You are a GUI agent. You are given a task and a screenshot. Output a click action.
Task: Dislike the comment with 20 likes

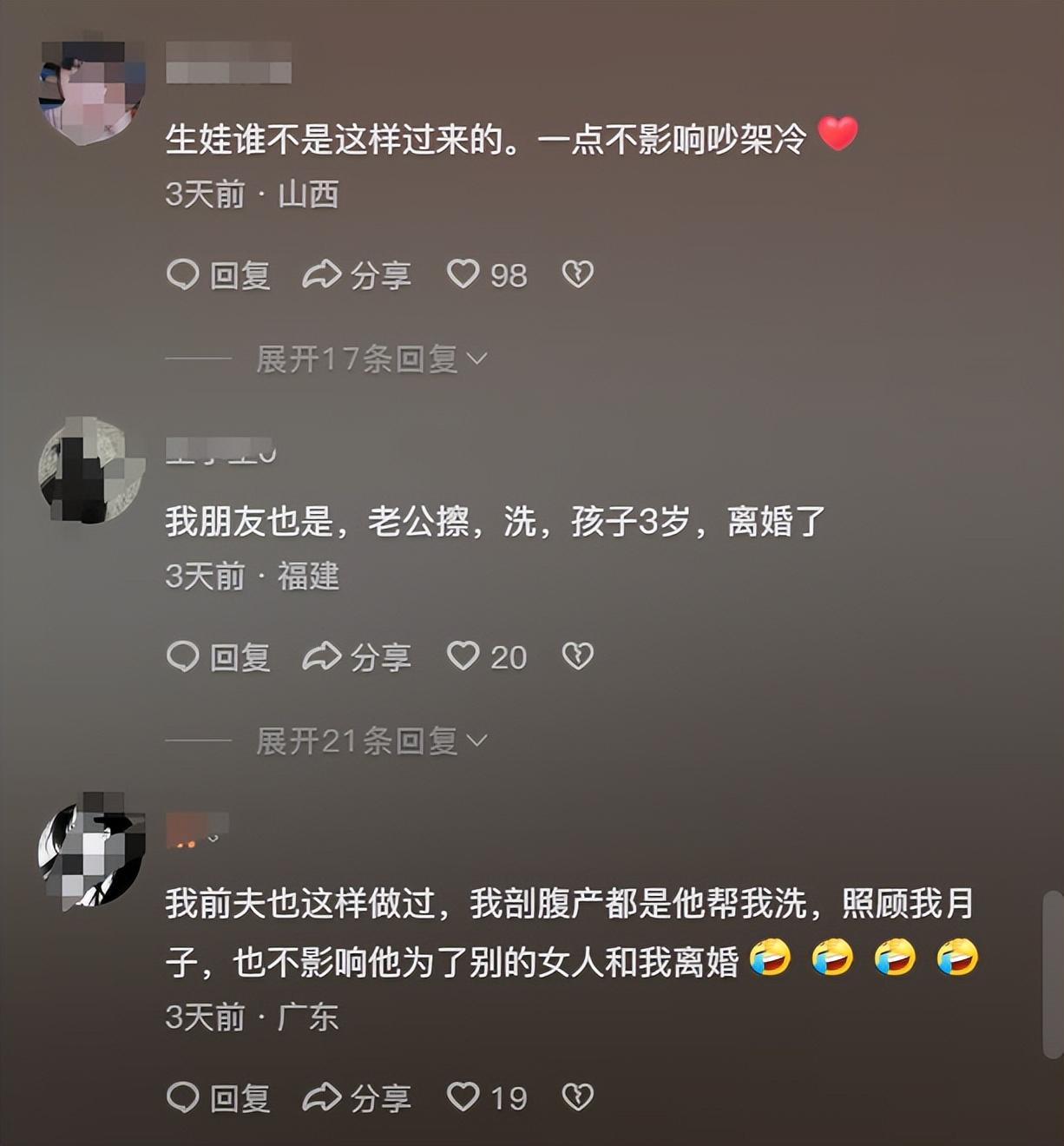(578, 656)
